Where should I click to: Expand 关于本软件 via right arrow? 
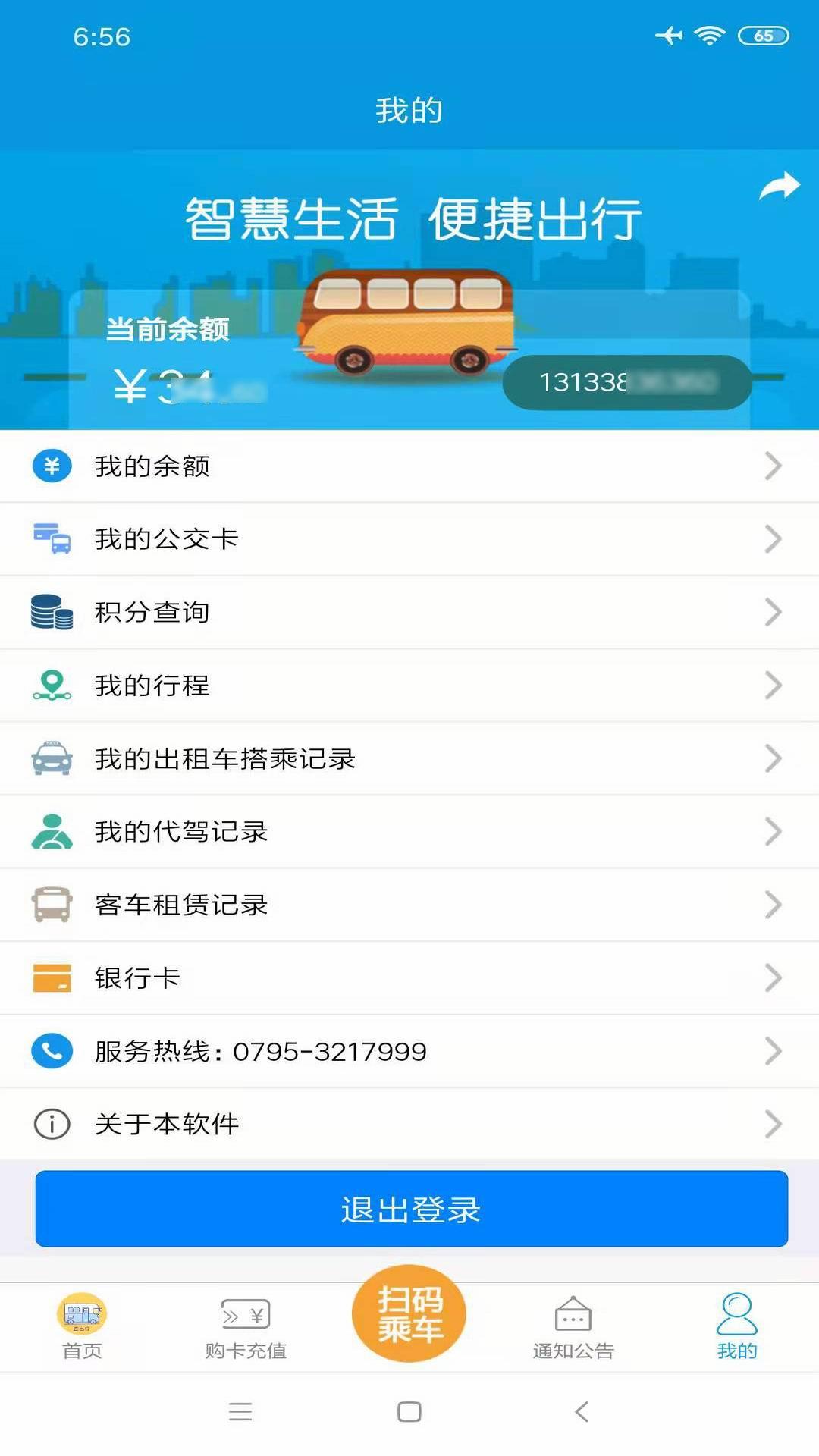pyautogui.click(x=774, y=1124)
